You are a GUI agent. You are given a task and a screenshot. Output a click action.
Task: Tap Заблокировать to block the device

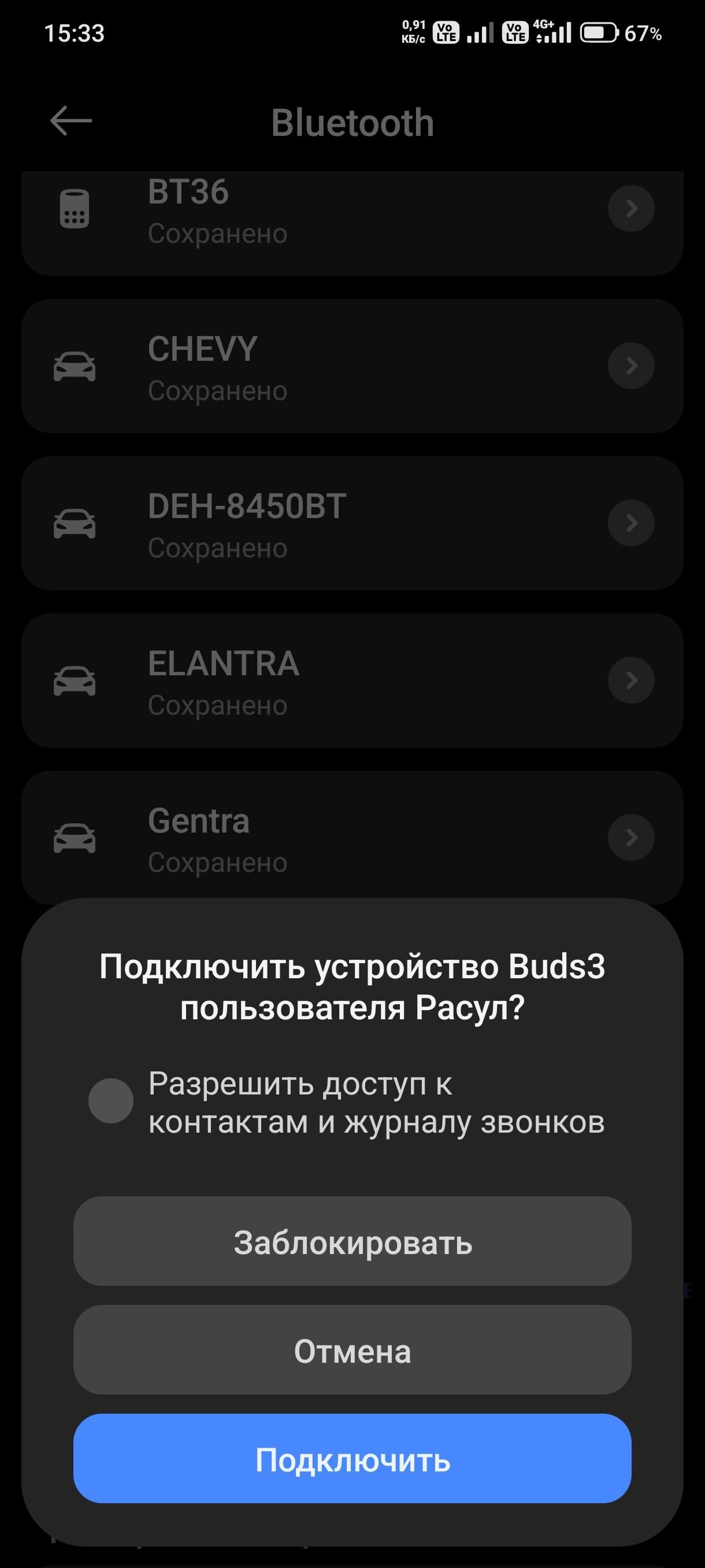pyautogui.click(x=352, y=1242)
